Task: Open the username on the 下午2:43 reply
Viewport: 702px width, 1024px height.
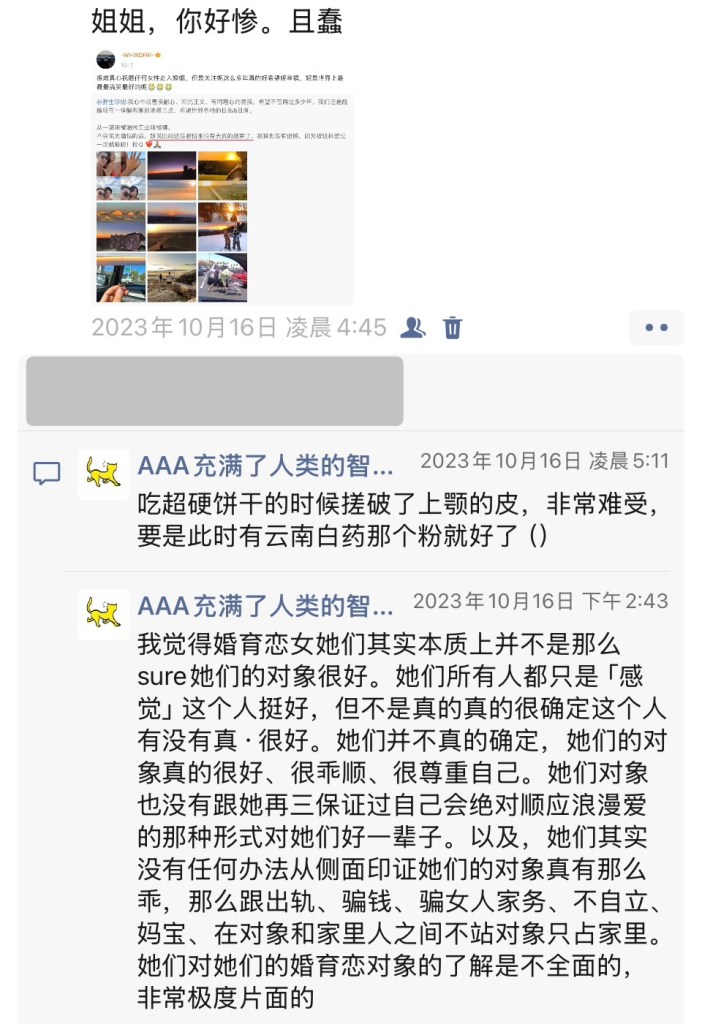Action: click(x=265, y=605)
